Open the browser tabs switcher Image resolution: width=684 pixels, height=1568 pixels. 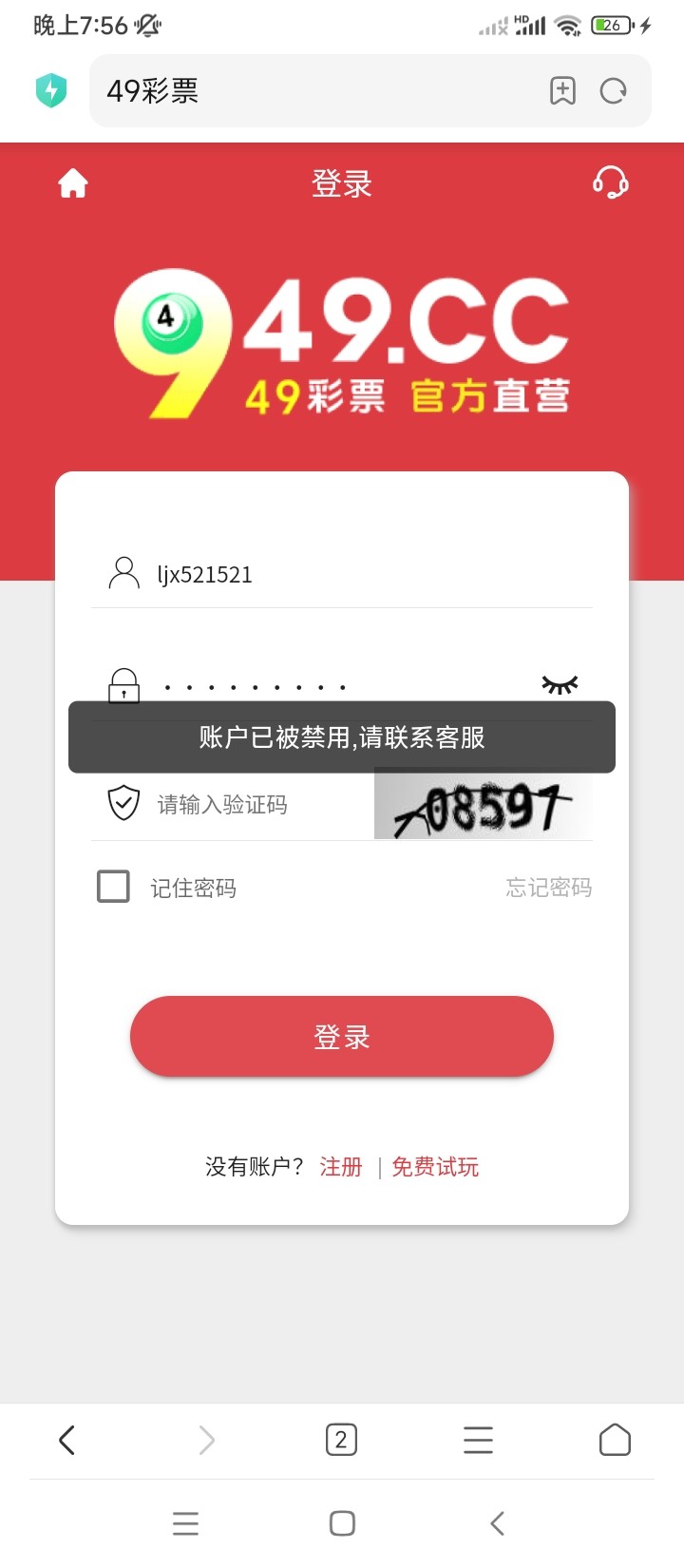pos(341,1440)
